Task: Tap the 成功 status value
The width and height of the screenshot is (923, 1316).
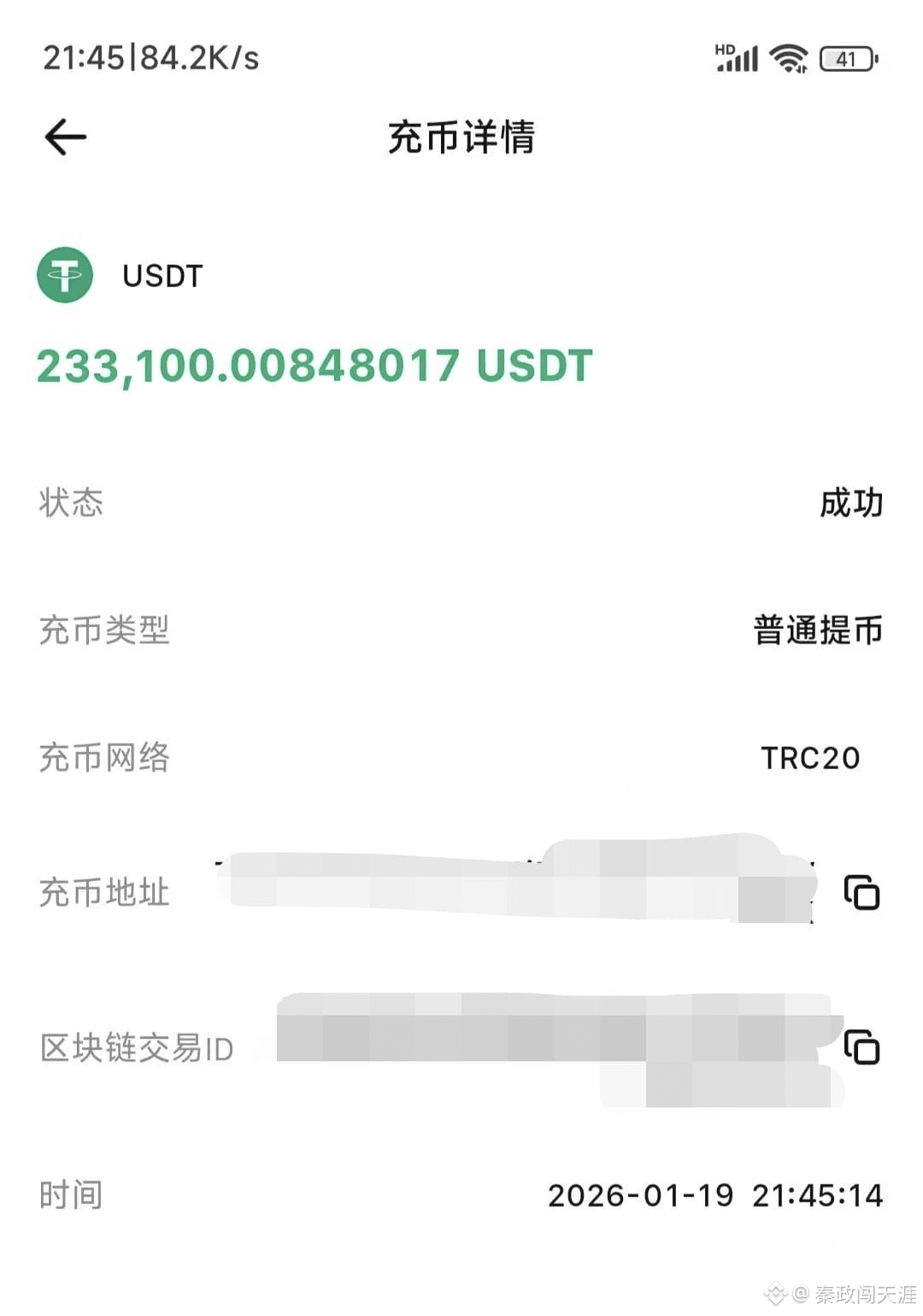Action: click(x=850, y=504)
